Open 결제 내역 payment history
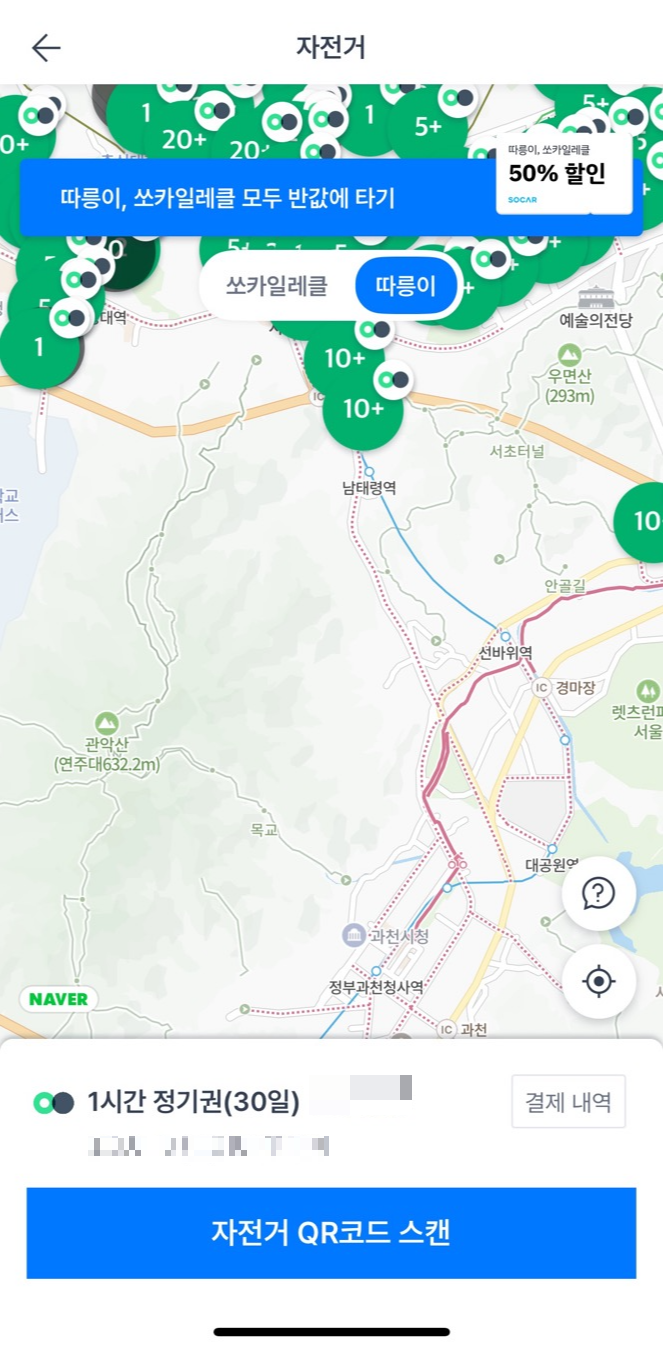This screenshot has height=1350, width=663. 568,1102
